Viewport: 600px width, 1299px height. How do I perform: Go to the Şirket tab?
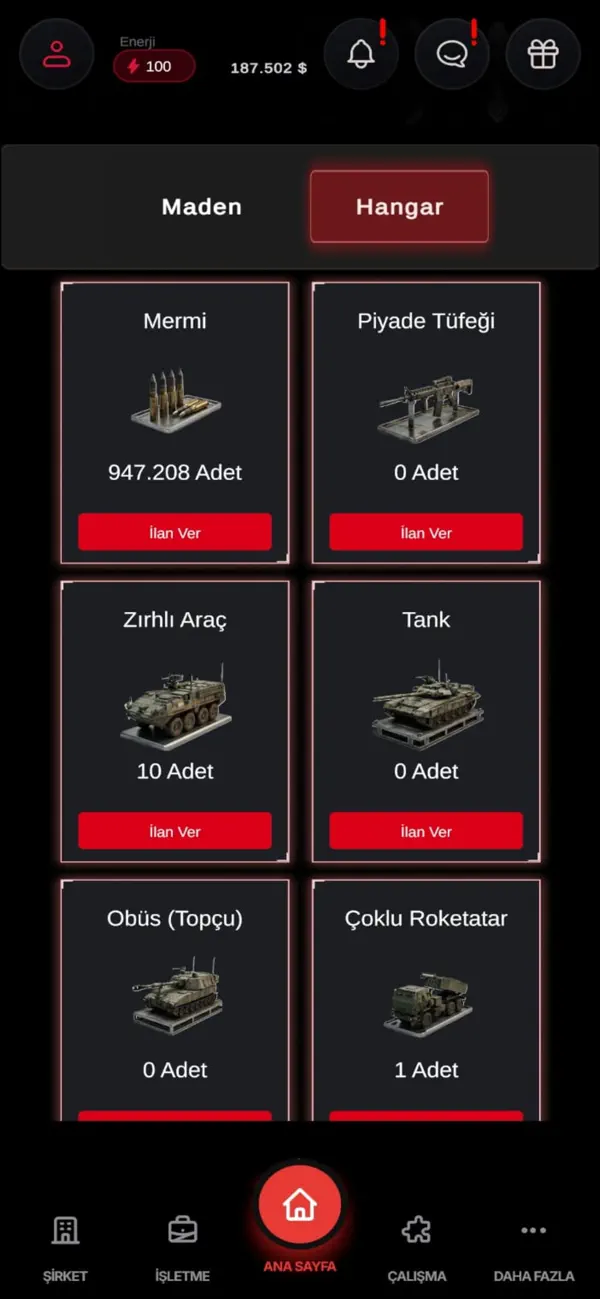tap(65, 1247)
